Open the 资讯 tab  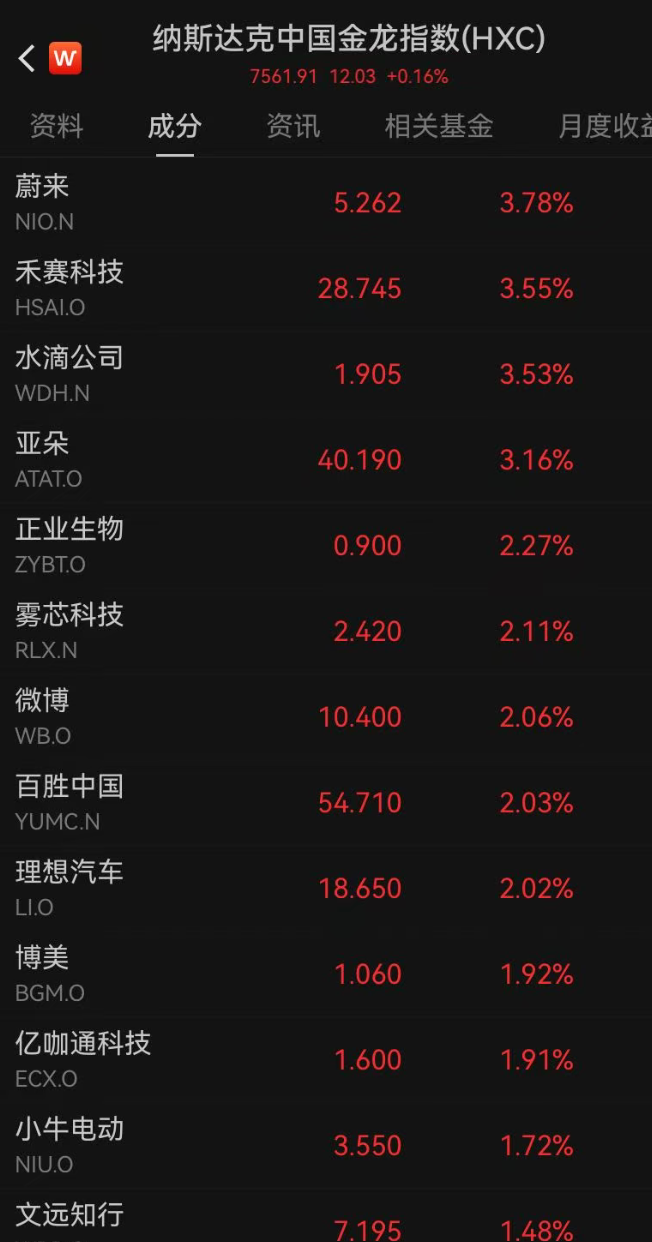coord(293,126)
